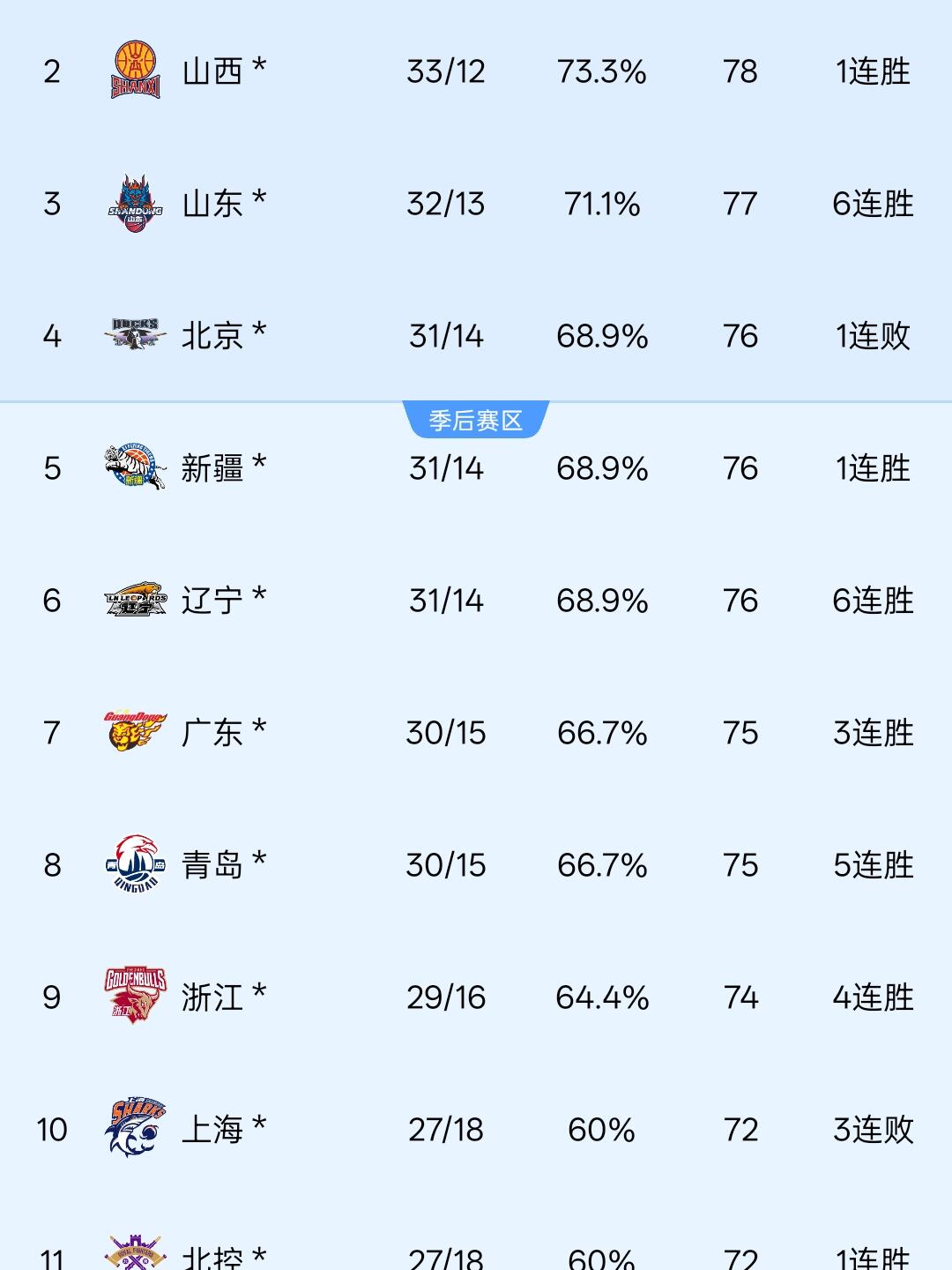Click the Shandong team logo
952x1270 pixels.
pyautogui.click(x=134, y=204)
